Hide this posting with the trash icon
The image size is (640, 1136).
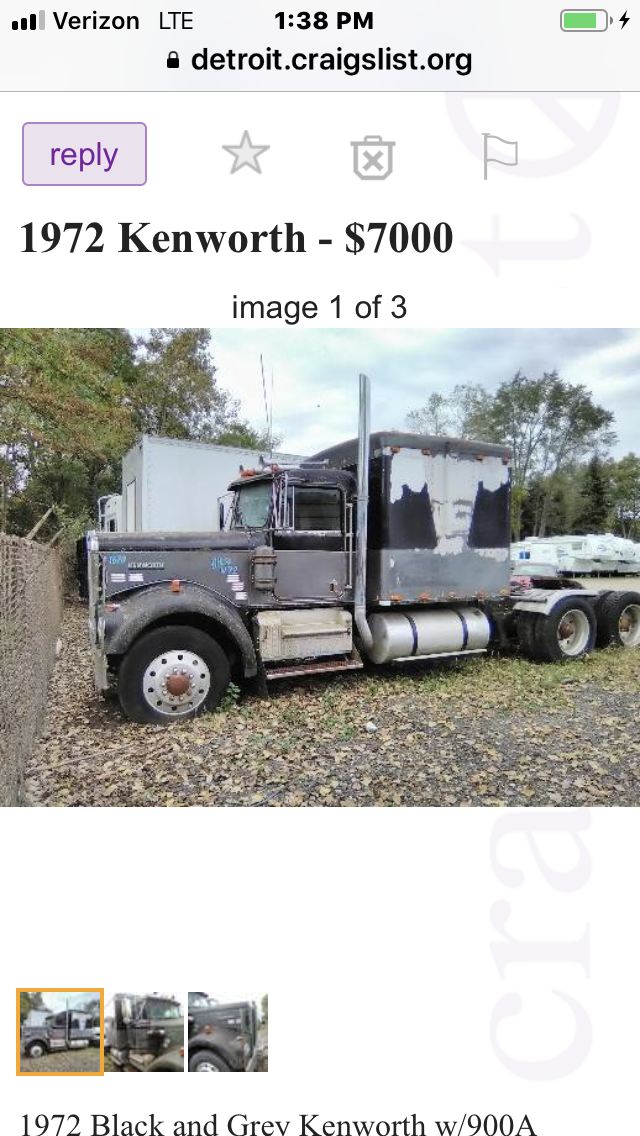pos(373,157)
